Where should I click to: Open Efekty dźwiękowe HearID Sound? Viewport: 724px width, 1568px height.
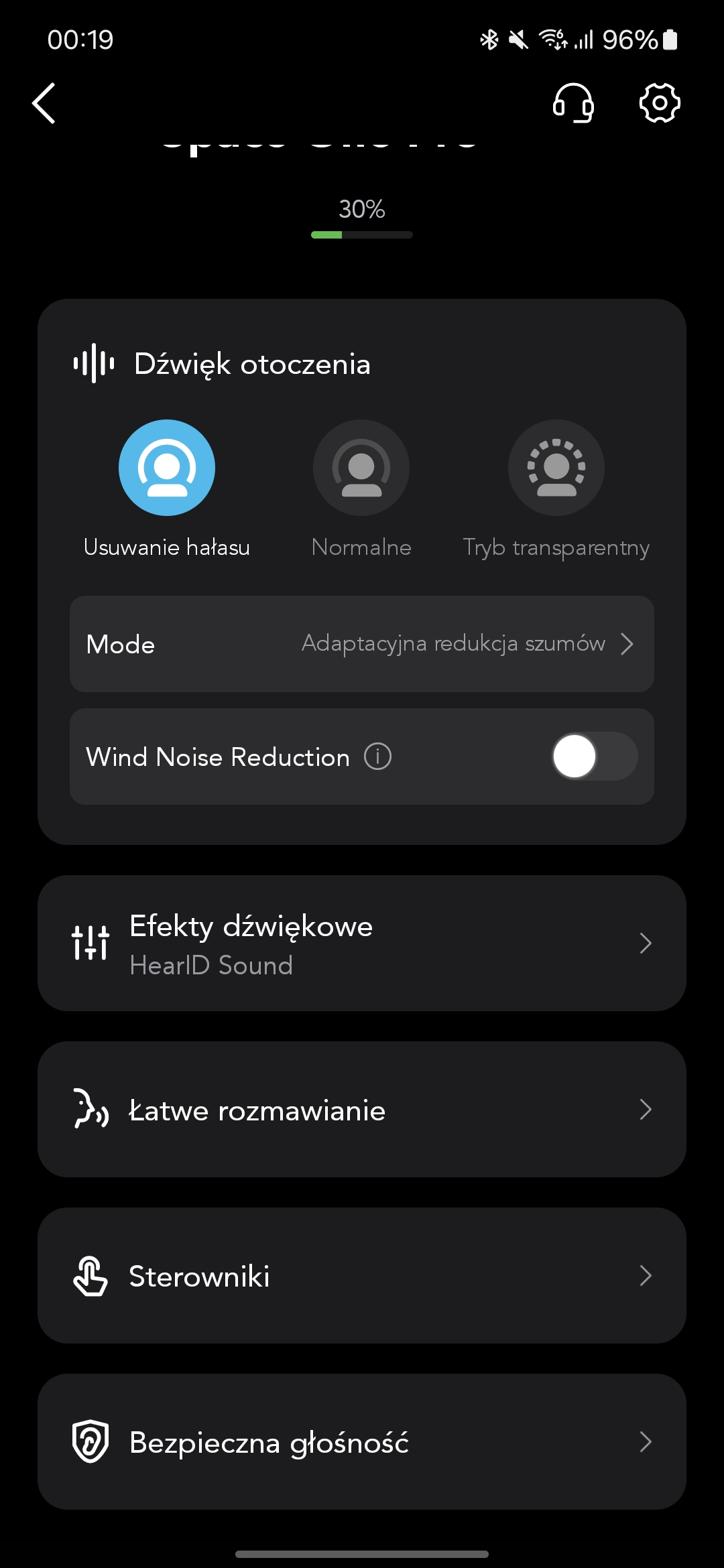(362, 943)
